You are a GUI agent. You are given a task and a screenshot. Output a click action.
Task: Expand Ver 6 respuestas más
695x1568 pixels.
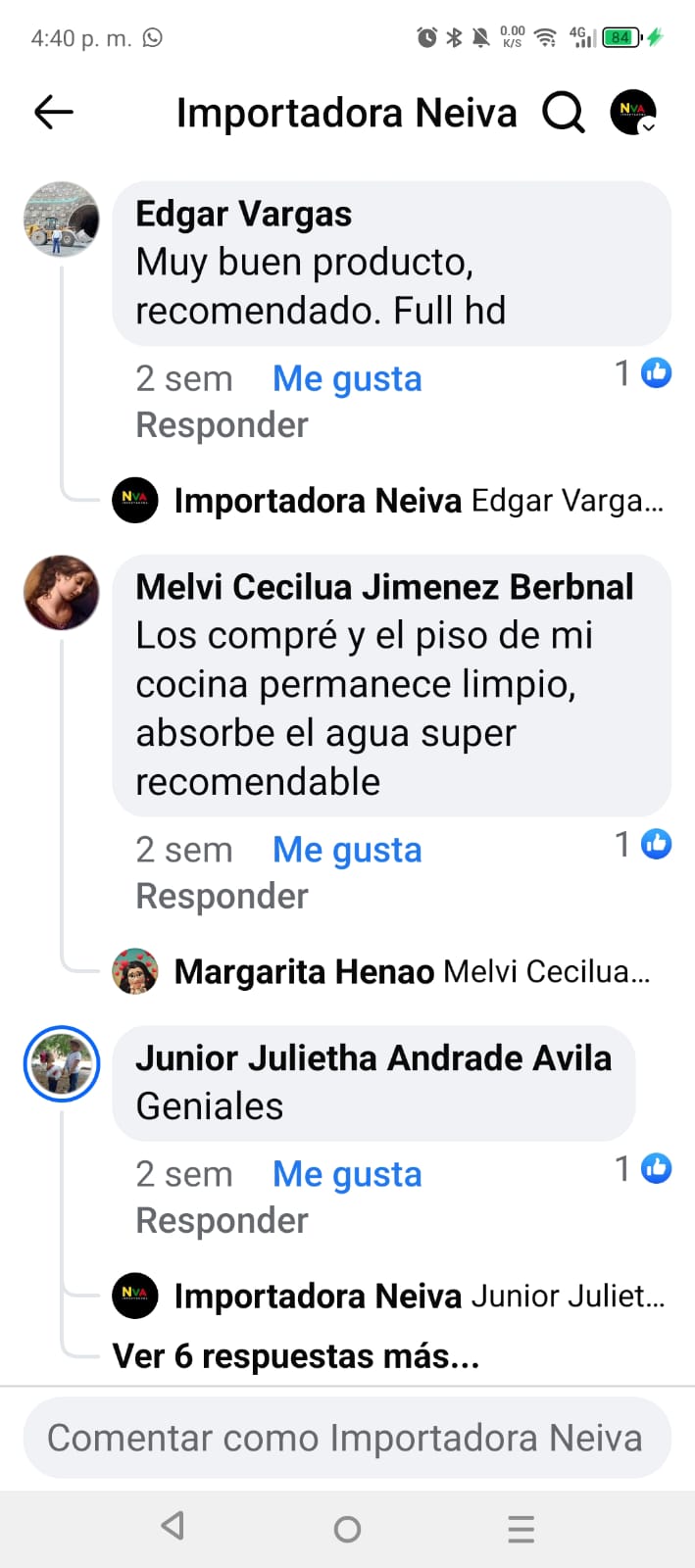pos(296,1356)
